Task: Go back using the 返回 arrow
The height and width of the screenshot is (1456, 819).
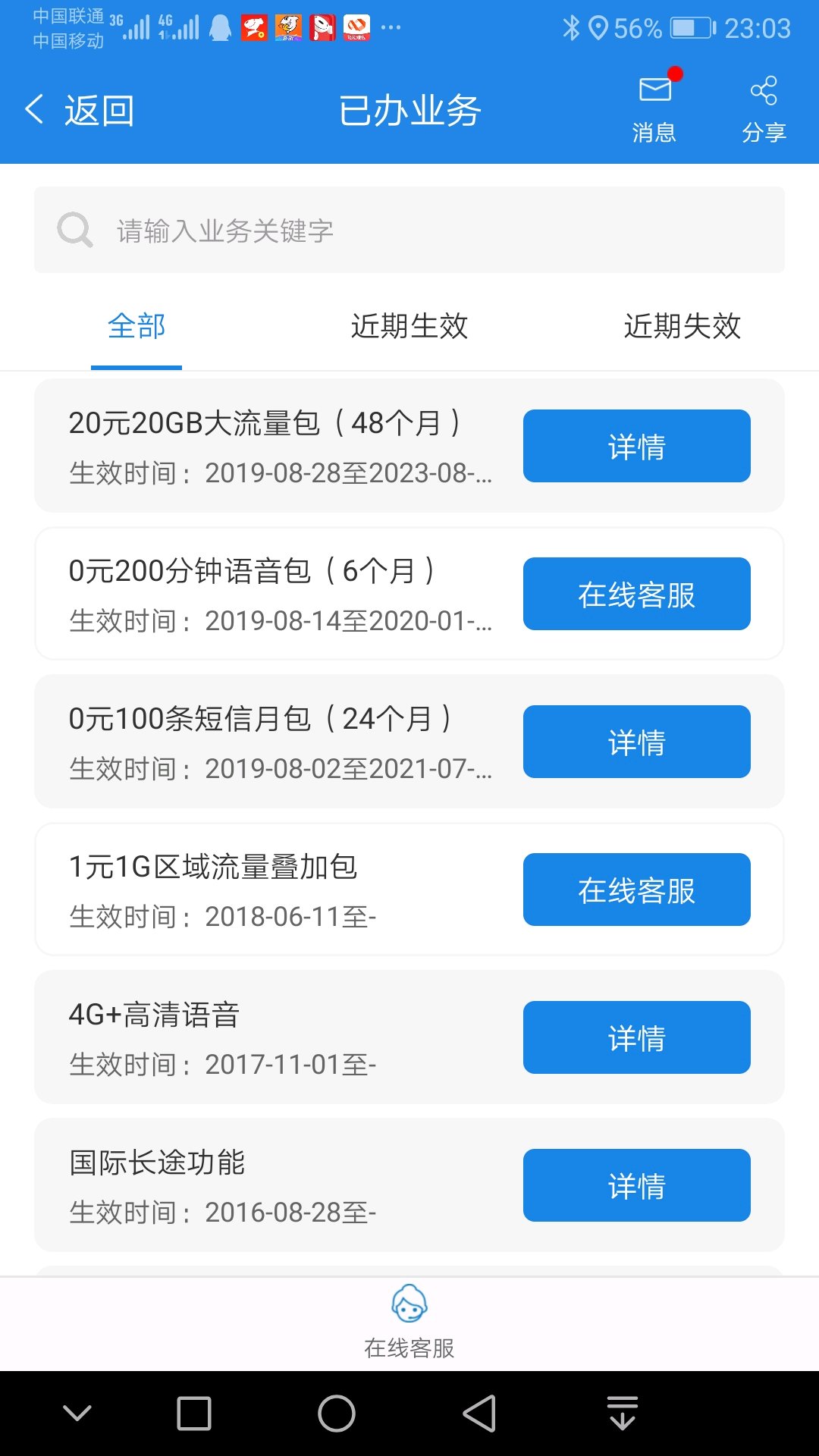Action: click(80, 111)
